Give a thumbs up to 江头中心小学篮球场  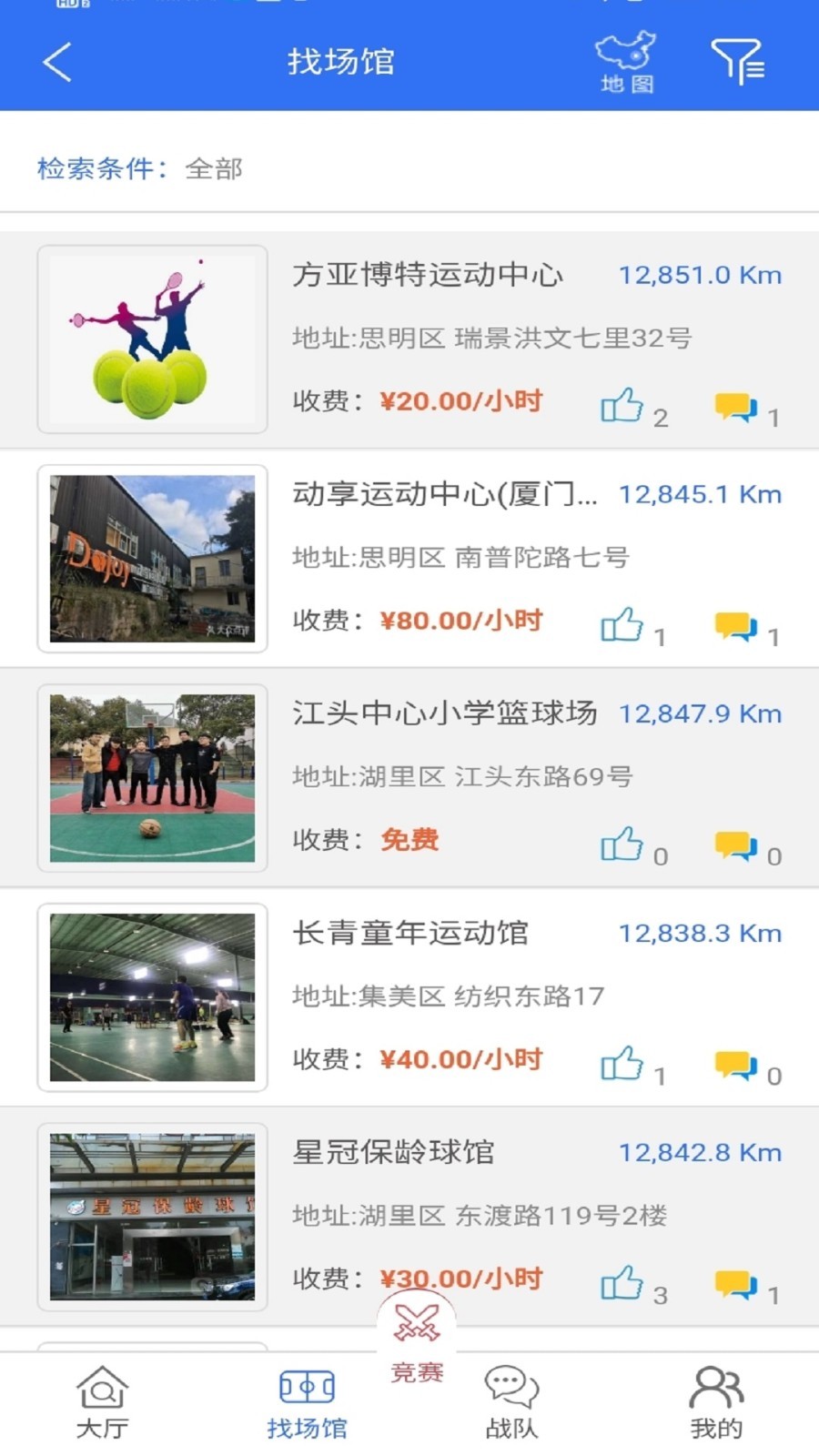coord(622,844)
